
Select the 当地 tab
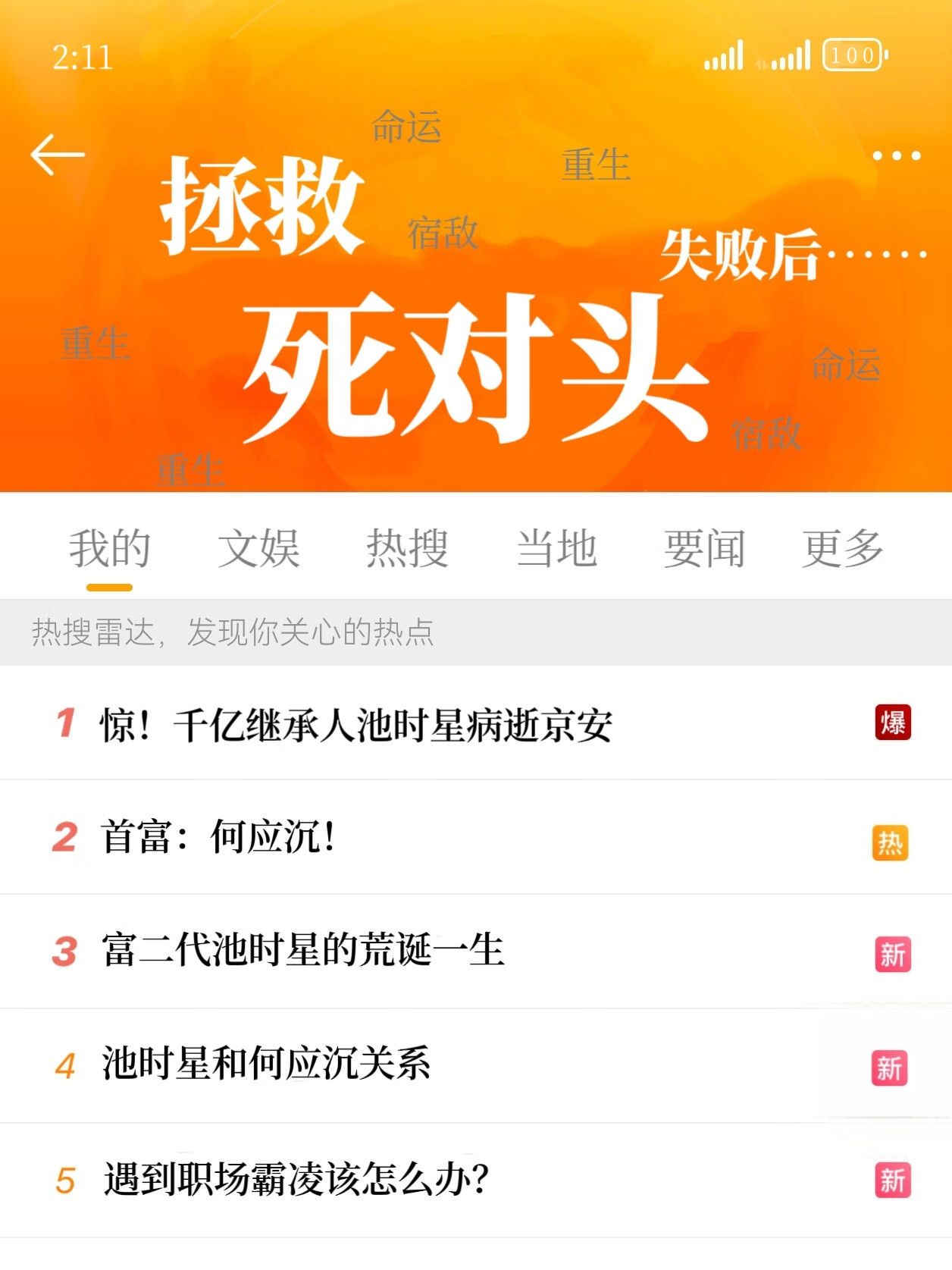coord(556,547)
